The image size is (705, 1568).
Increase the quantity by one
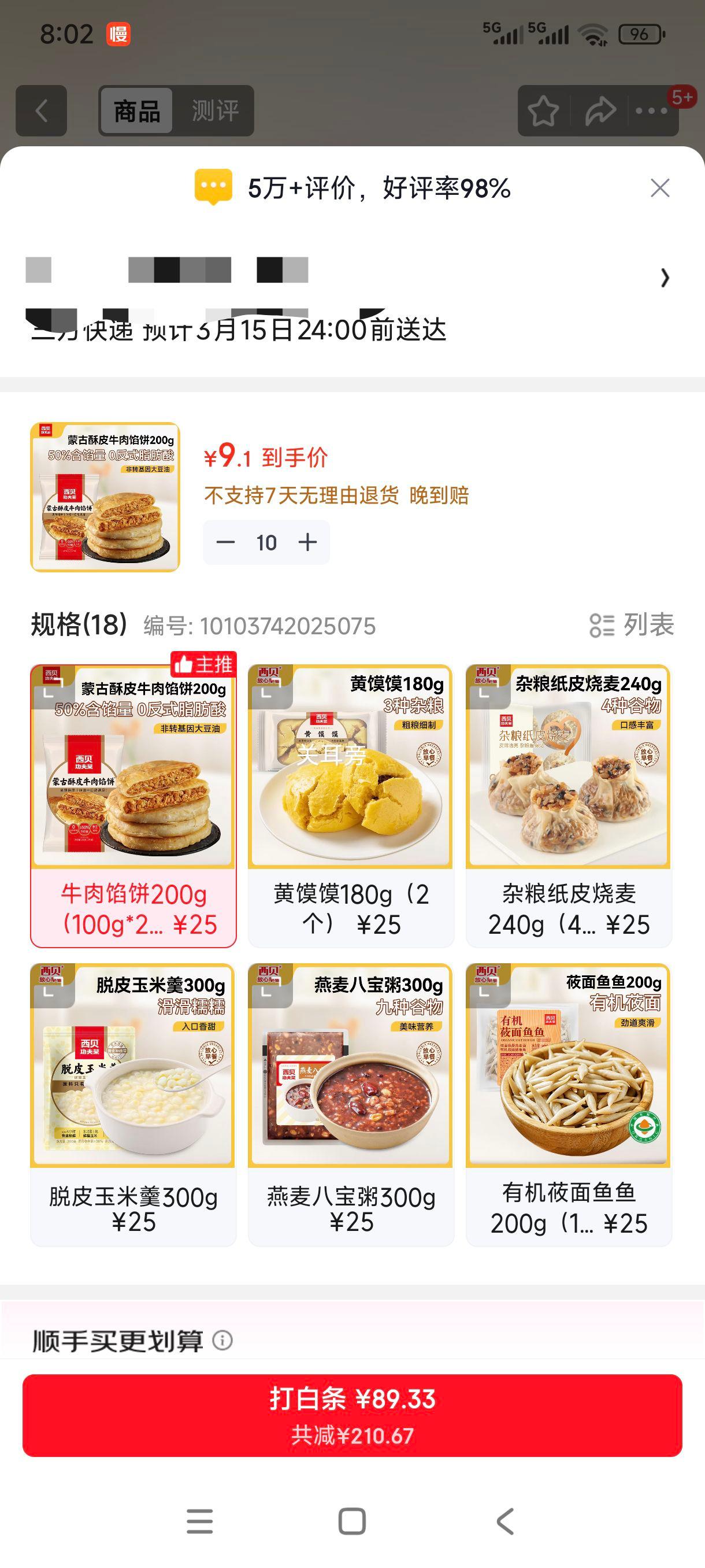pos(308,542)
